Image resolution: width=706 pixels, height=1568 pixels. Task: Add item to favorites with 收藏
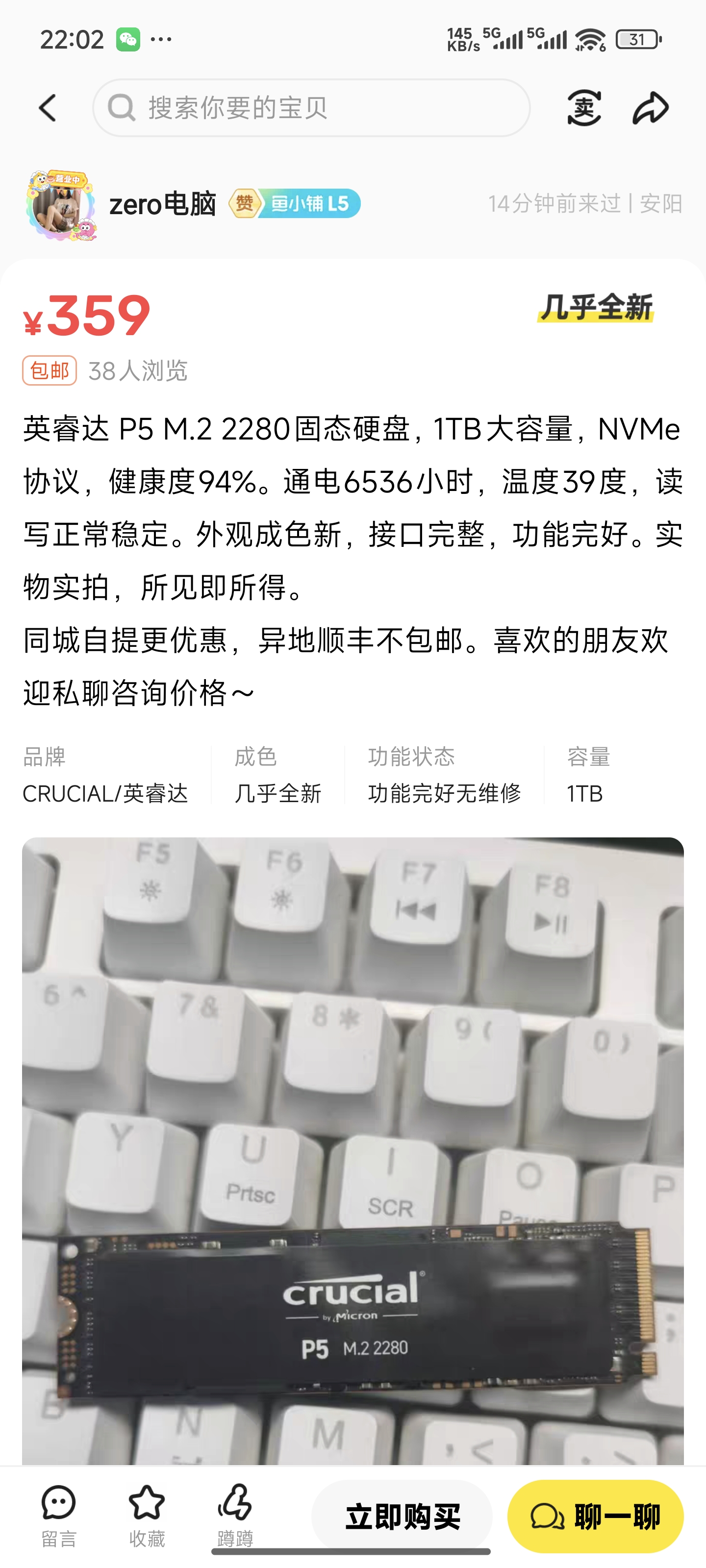pyautogui.click(x=147, y=1515)
